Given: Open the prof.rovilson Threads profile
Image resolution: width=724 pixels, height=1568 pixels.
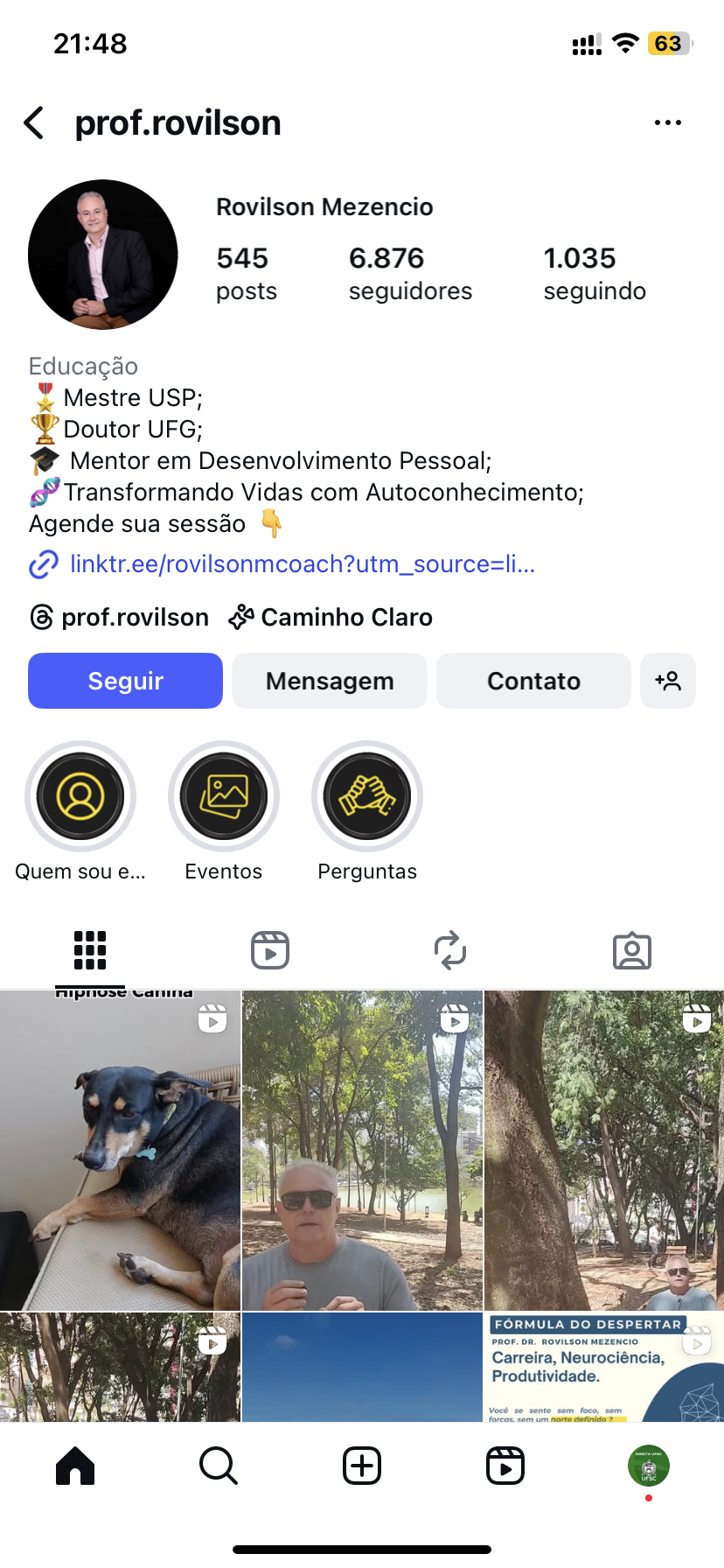Looking at the screenshot, I should [x=120, y=618].
